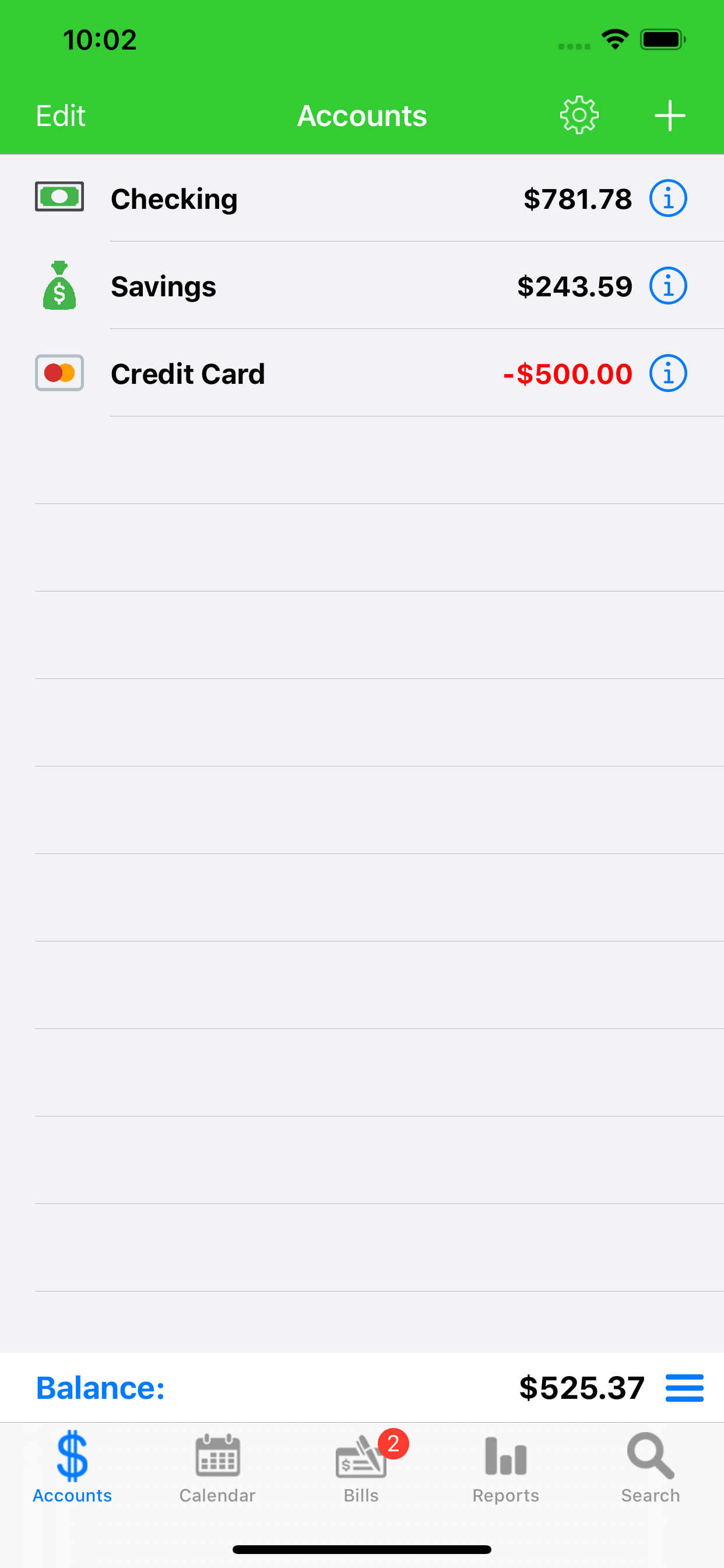The image size is (724, 1568).
Task: Switch to the Calendar tab
Action: tap(217, 1467)
